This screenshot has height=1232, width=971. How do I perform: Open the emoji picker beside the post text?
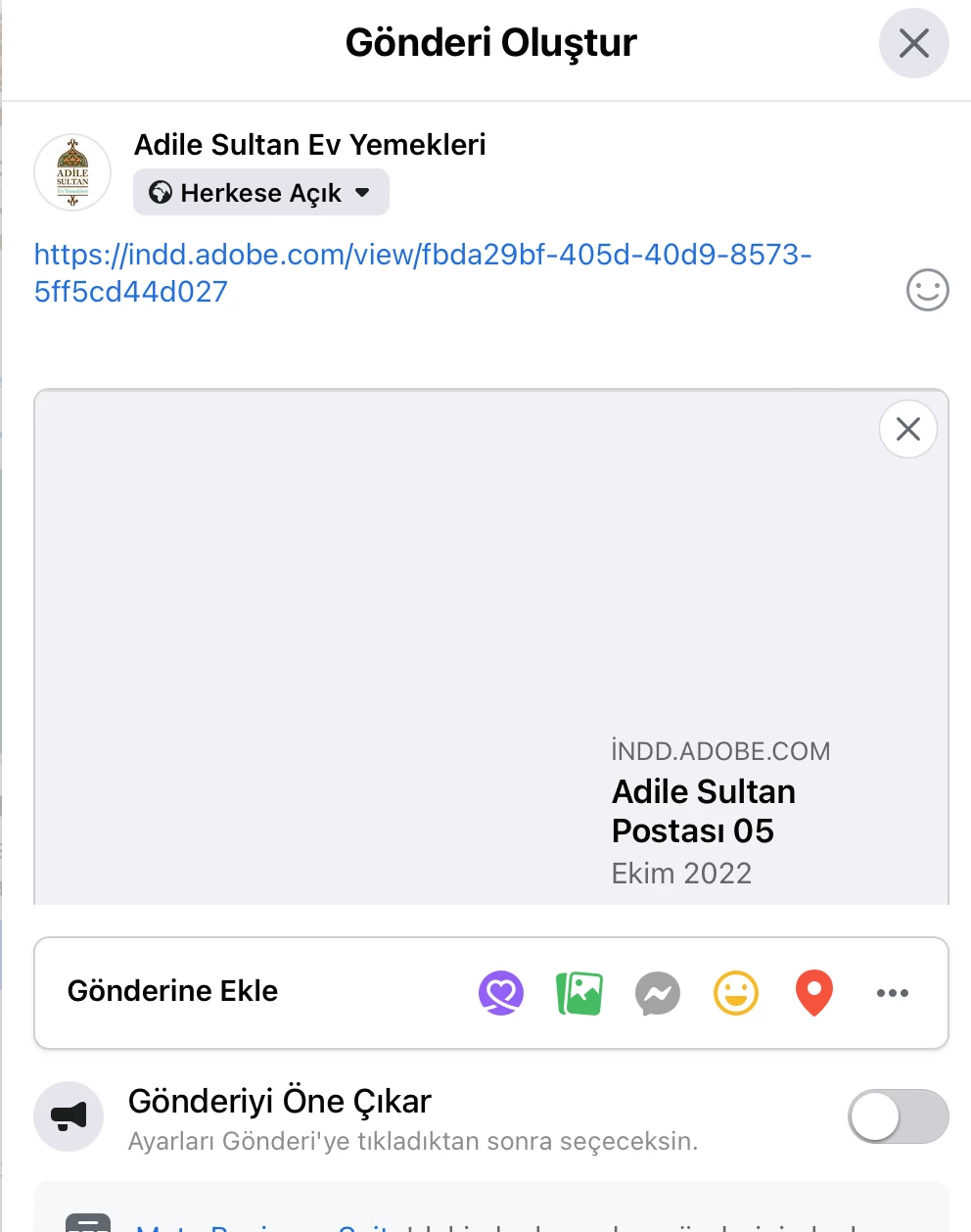[x=927, y=290]
